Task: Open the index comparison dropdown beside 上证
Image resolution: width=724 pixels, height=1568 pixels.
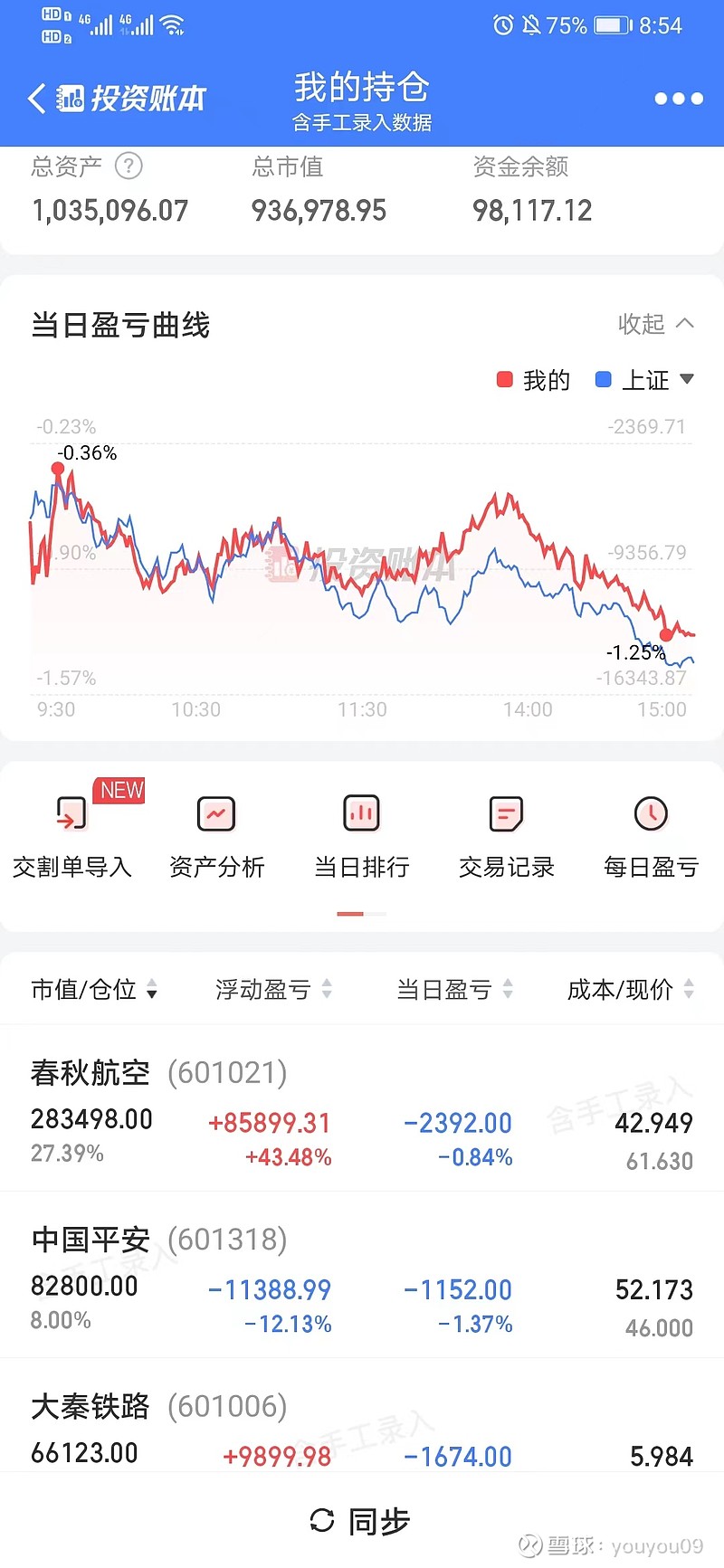Action: pyautogui.click(x=687, y=380)
